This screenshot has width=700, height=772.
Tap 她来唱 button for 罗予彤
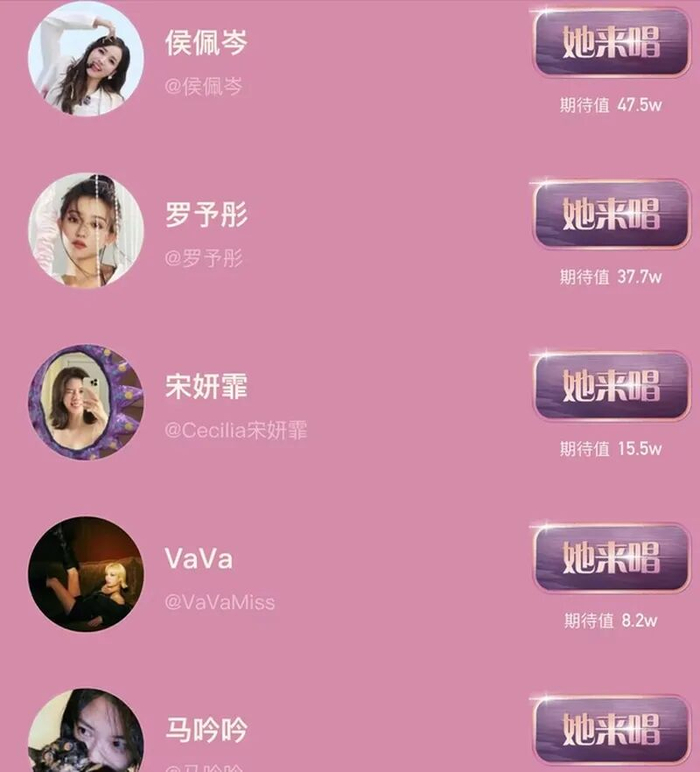(x=611, y=214)
